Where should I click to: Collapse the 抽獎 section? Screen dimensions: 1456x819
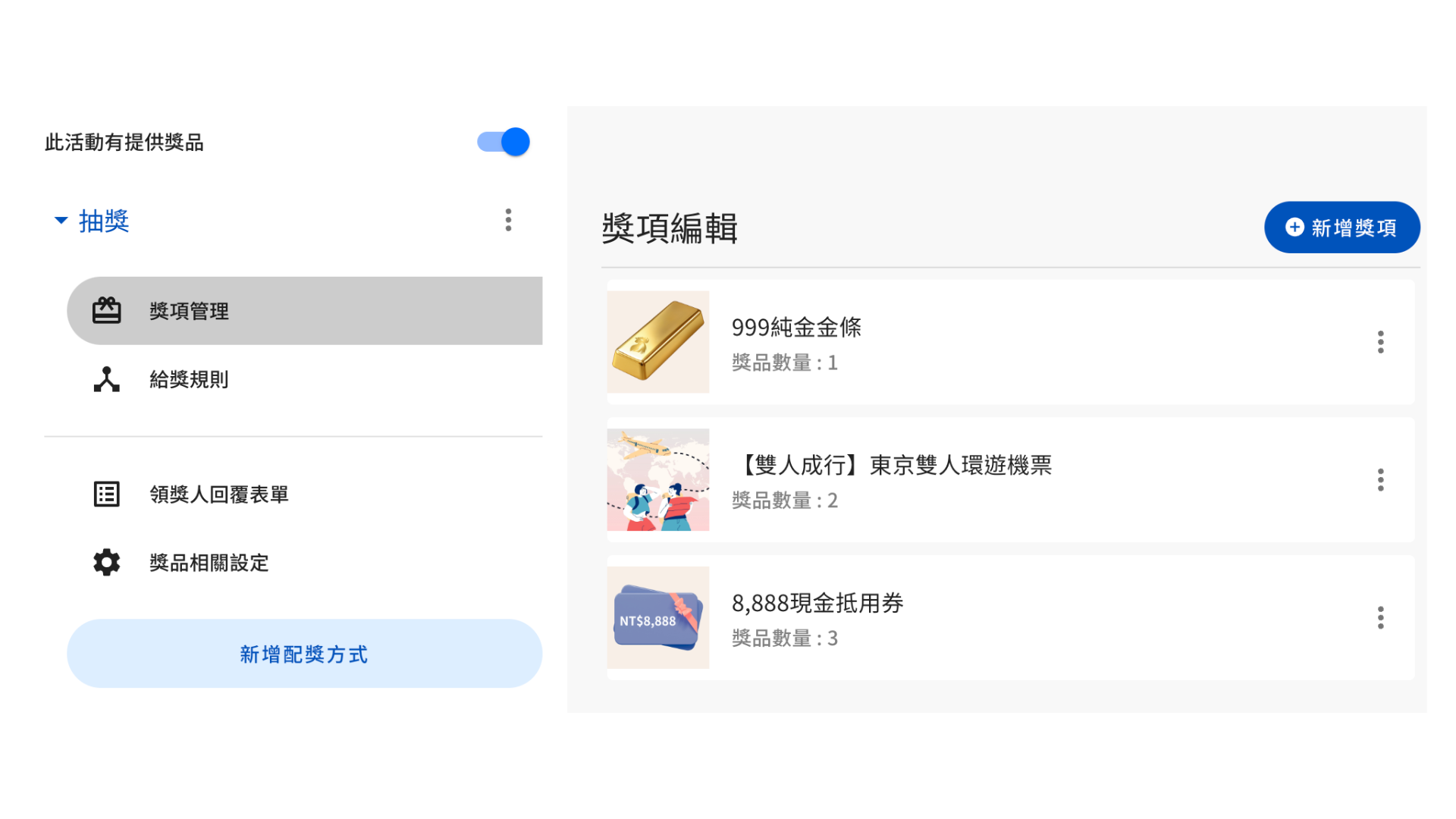[61, 221]
